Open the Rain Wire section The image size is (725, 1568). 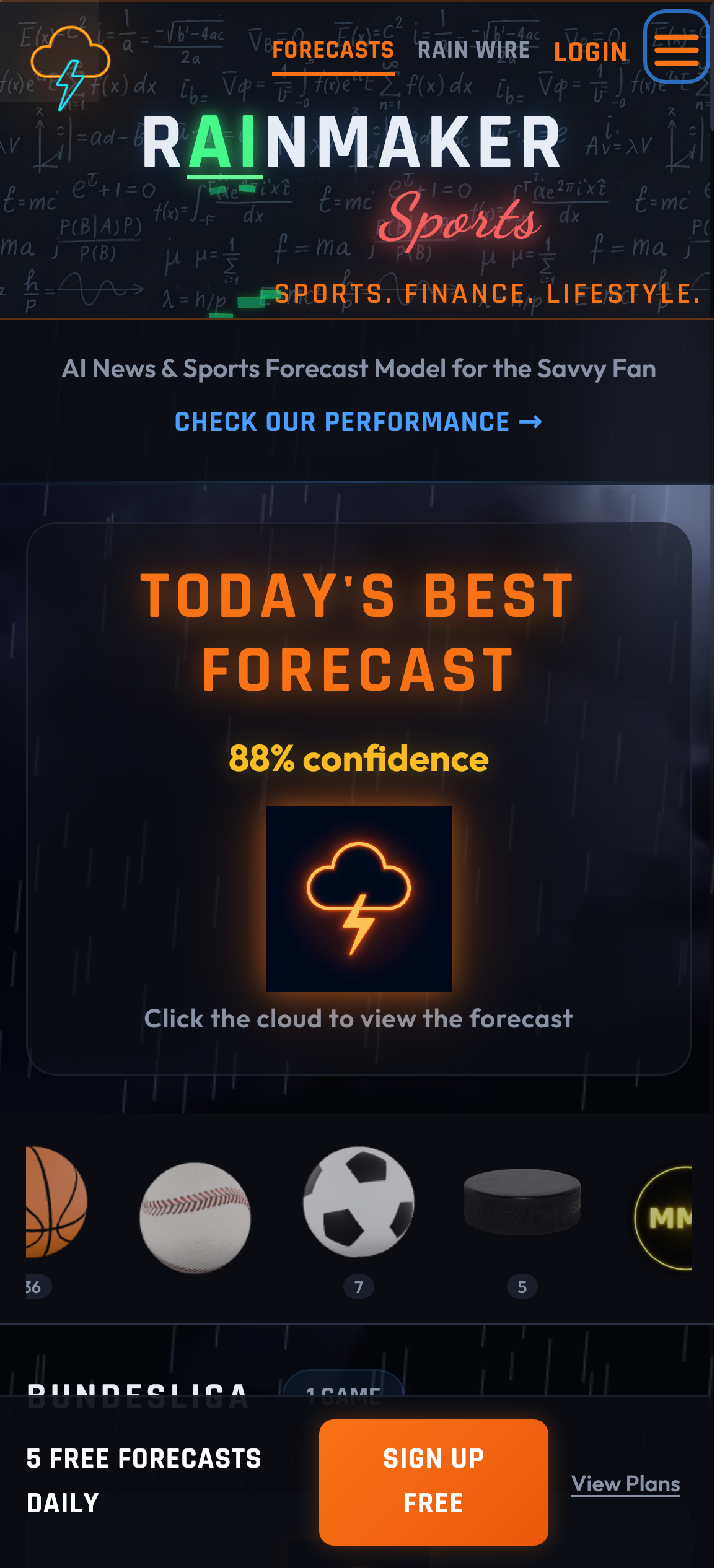[473, 51]
